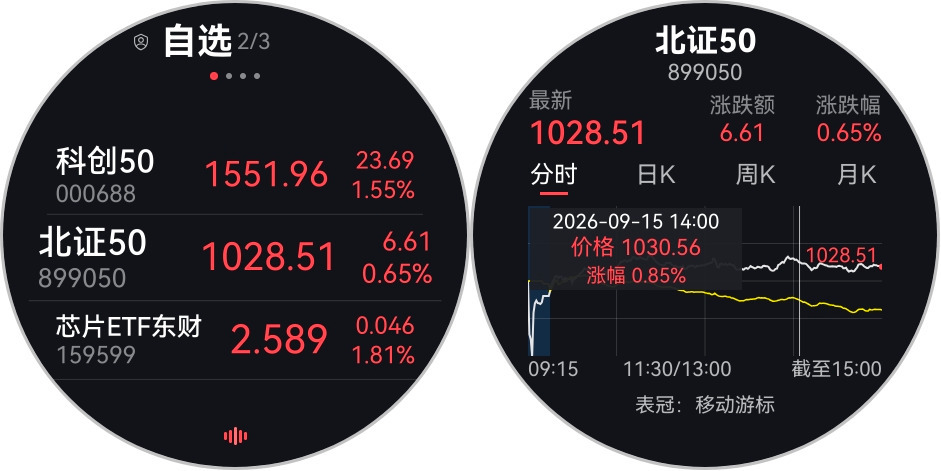Switch to the 周K tab
Image resolution: width=941 pixels, height=471 pixels.
pos(756,175)
